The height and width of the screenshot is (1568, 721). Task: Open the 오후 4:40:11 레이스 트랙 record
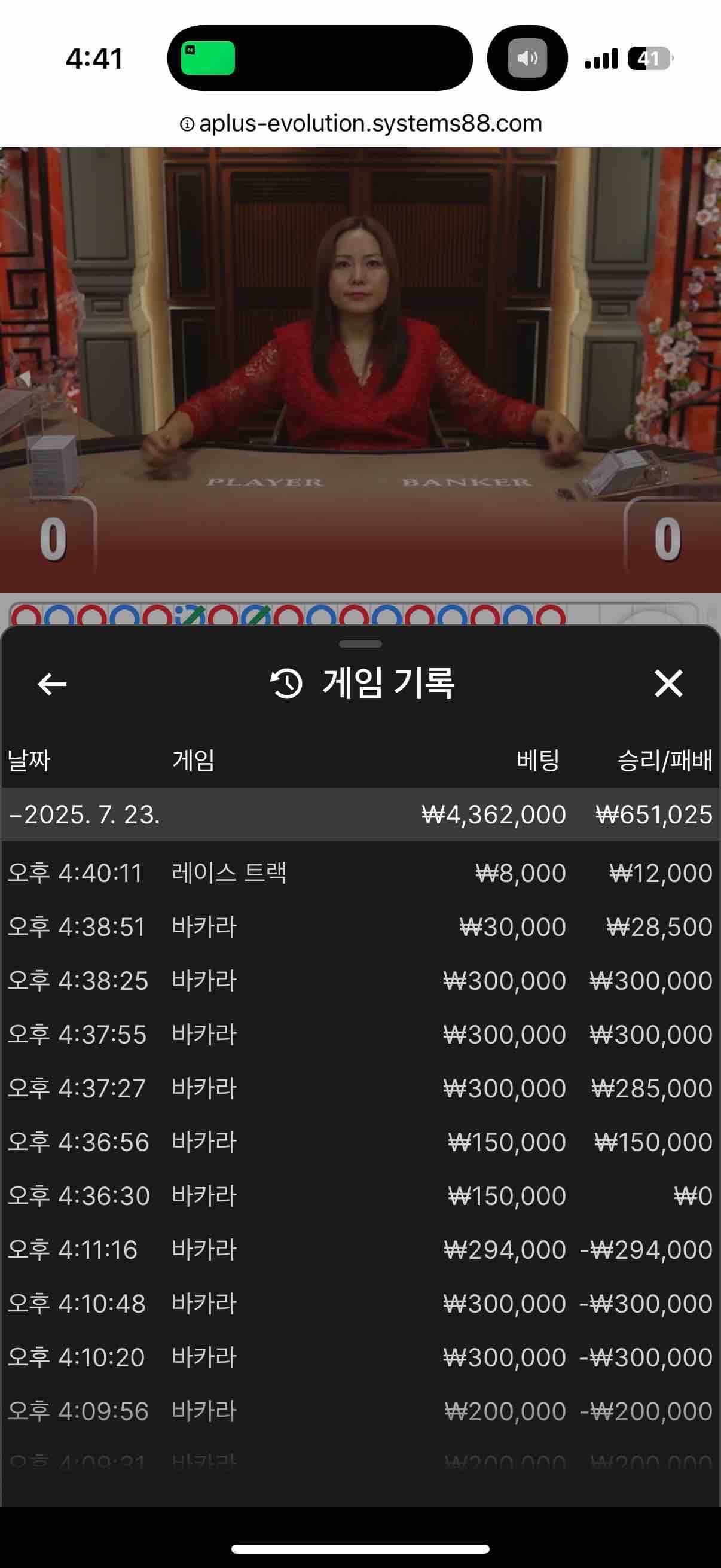(x=360, y=873)
